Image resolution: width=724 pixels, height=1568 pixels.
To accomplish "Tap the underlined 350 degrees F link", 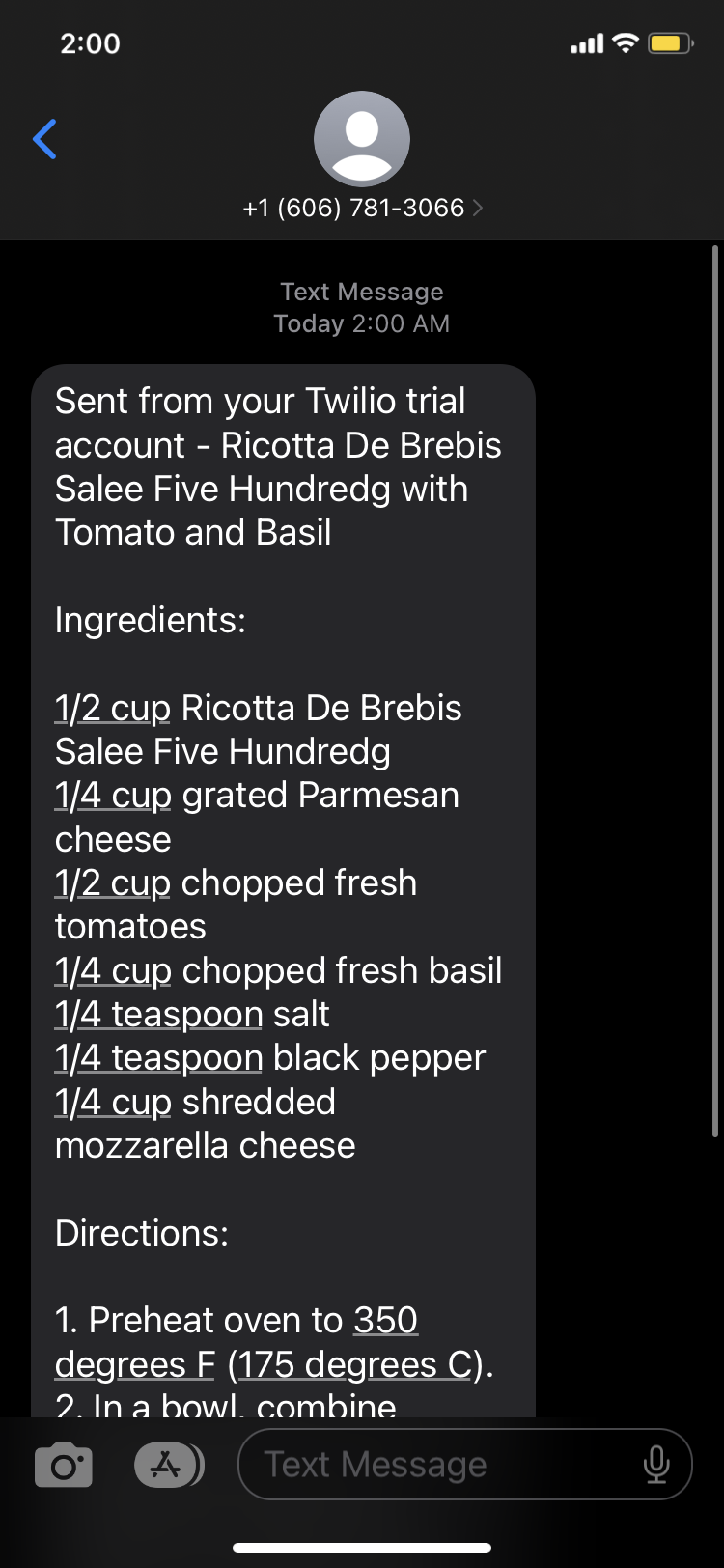I will point(385,1320).
